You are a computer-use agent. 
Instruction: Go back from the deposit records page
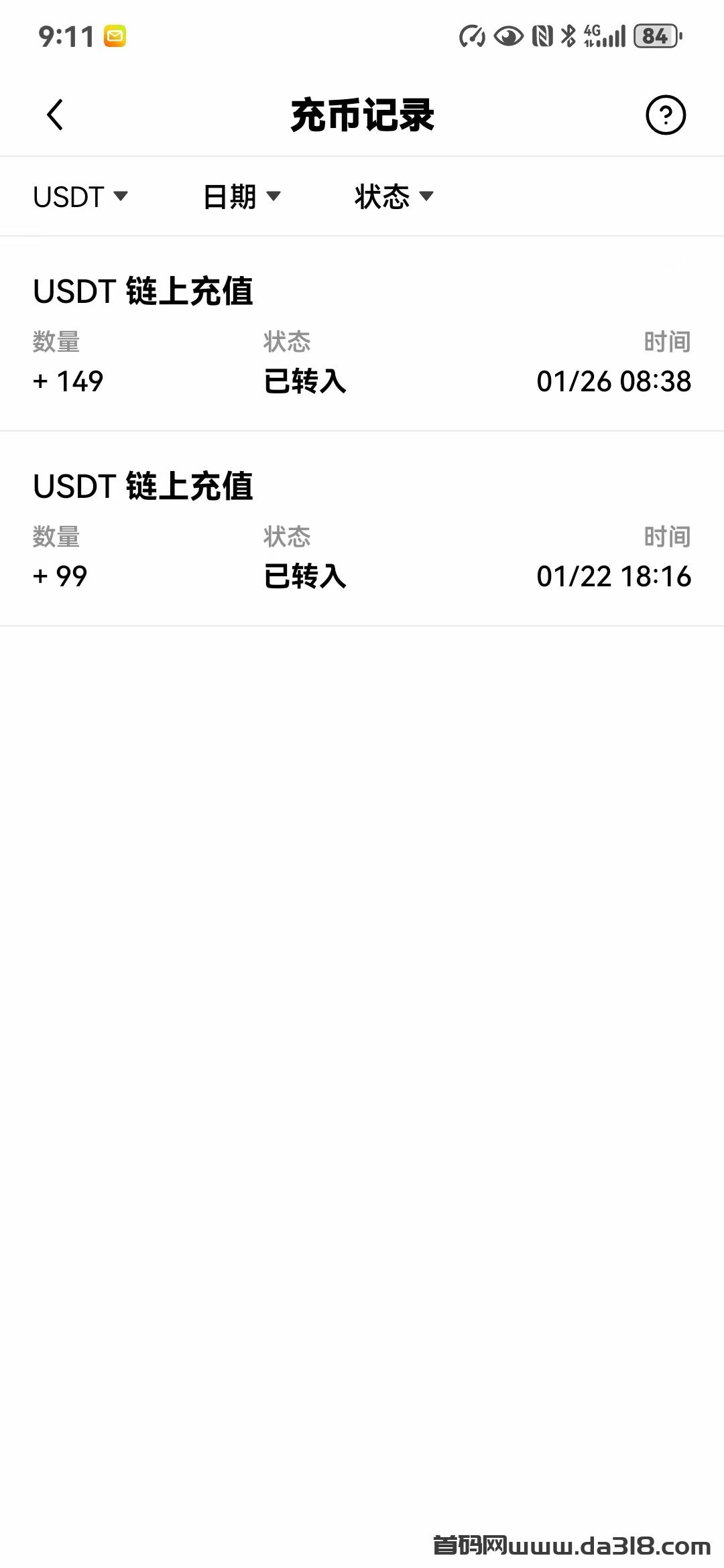point(55,115)
